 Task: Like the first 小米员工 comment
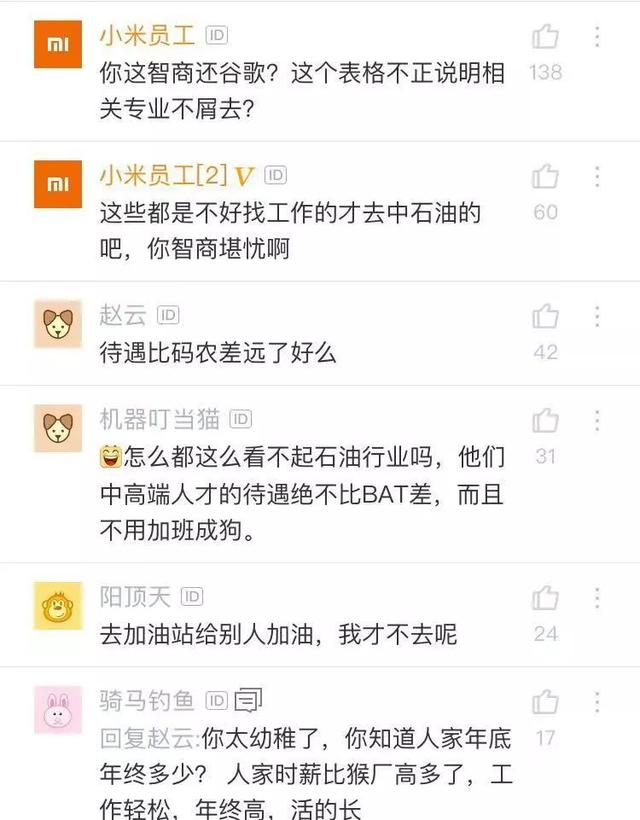point(545,37)
